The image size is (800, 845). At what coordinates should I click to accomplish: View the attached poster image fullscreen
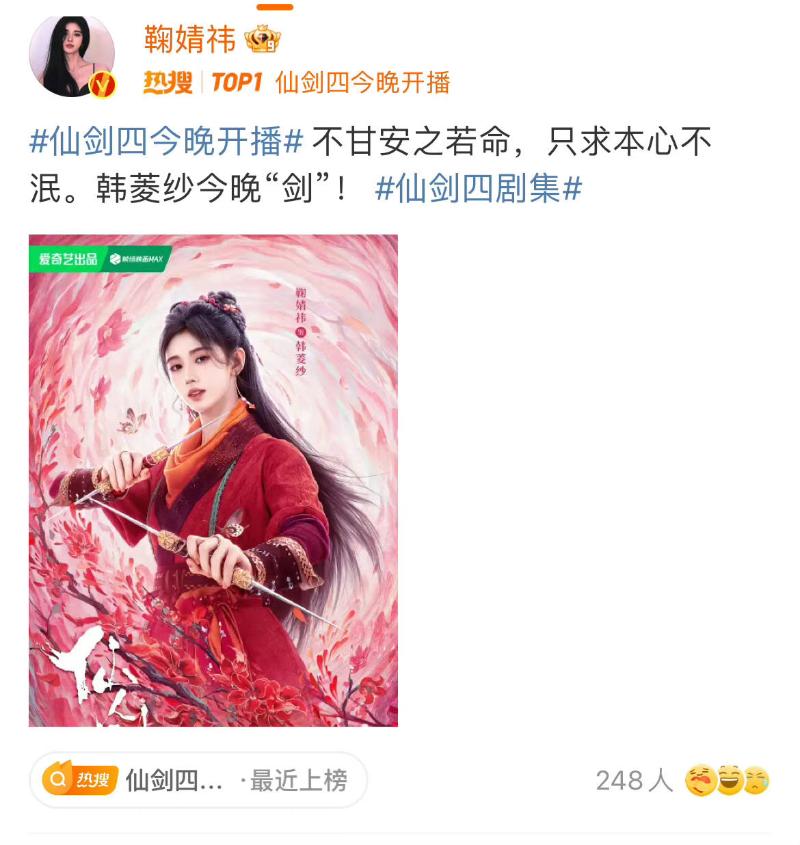point(213,480)
